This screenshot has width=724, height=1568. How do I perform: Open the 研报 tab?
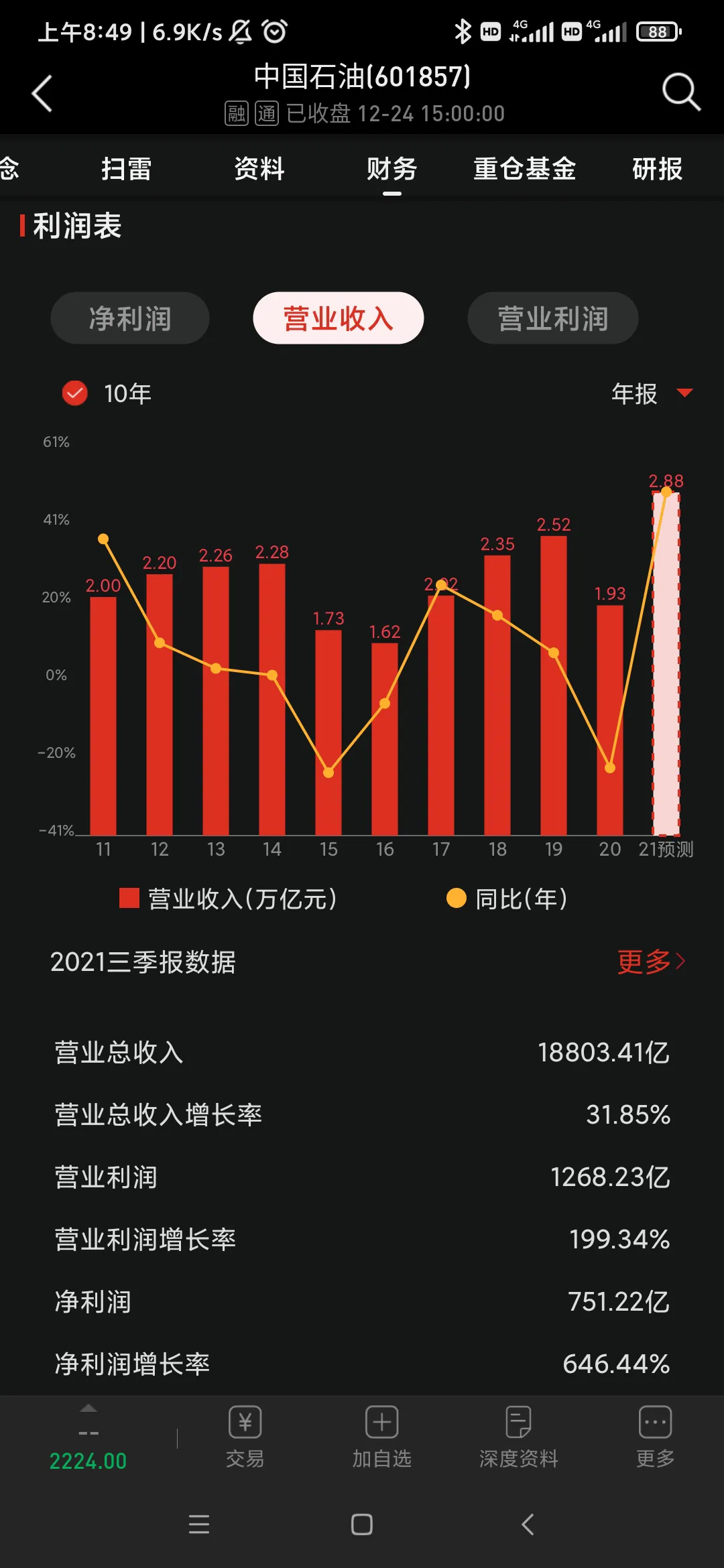[657, 169]
